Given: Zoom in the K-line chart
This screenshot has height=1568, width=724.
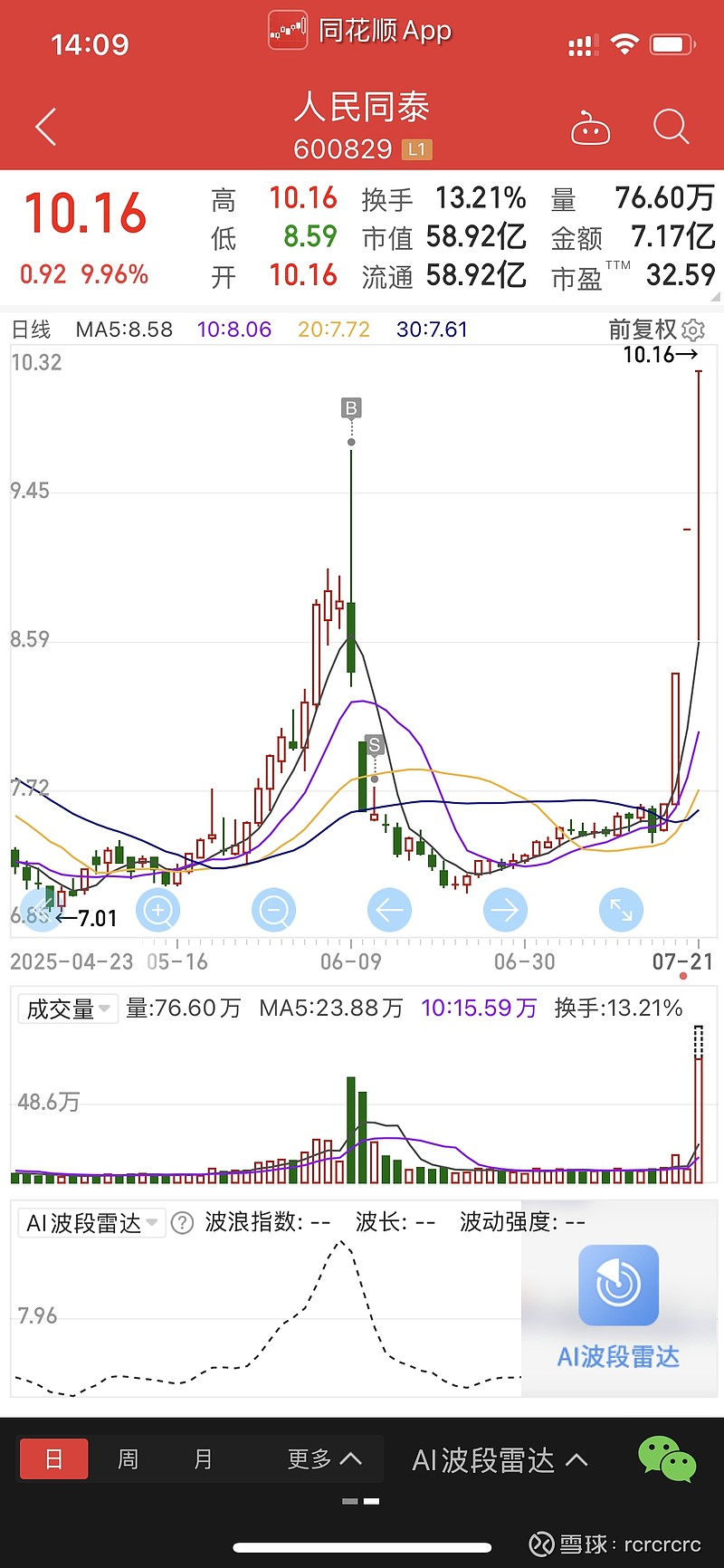Looking at the screenshot, I should pyautogui.click(x=157, y=910).
